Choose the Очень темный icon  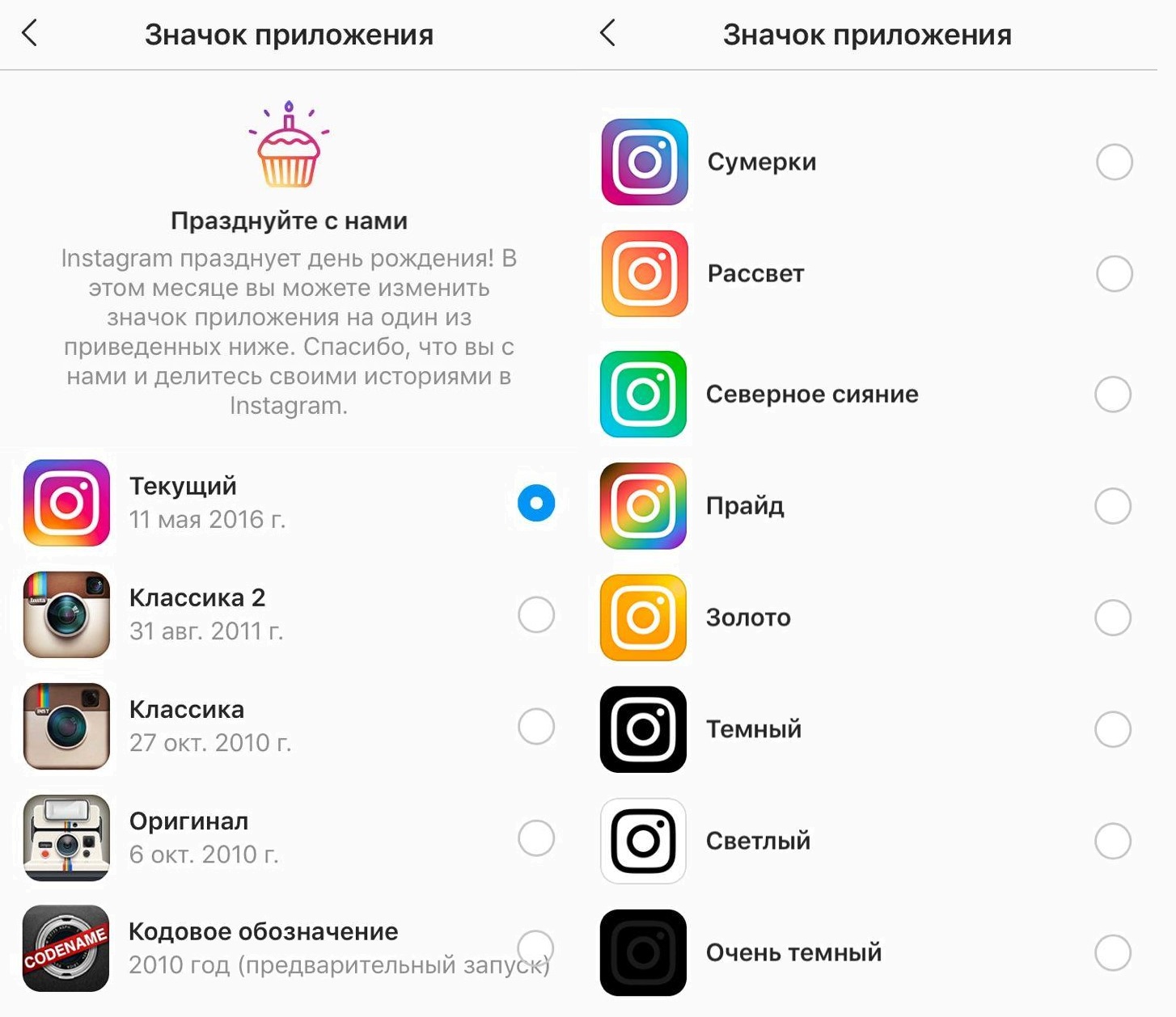point(1113,952)
